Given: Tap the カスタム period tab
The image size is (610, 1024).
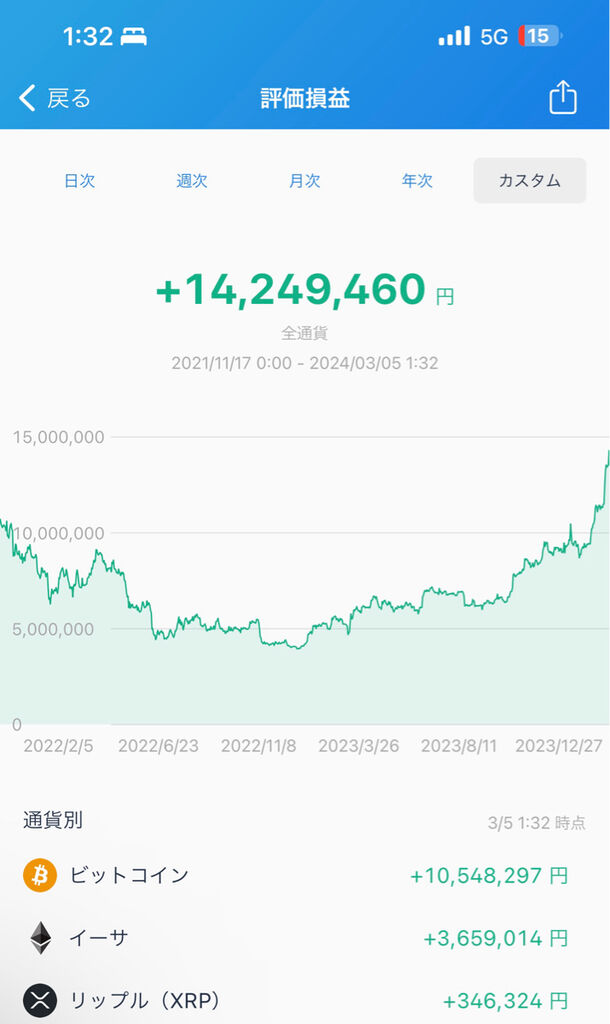Looking at the screenshot, I should (530, 181).
